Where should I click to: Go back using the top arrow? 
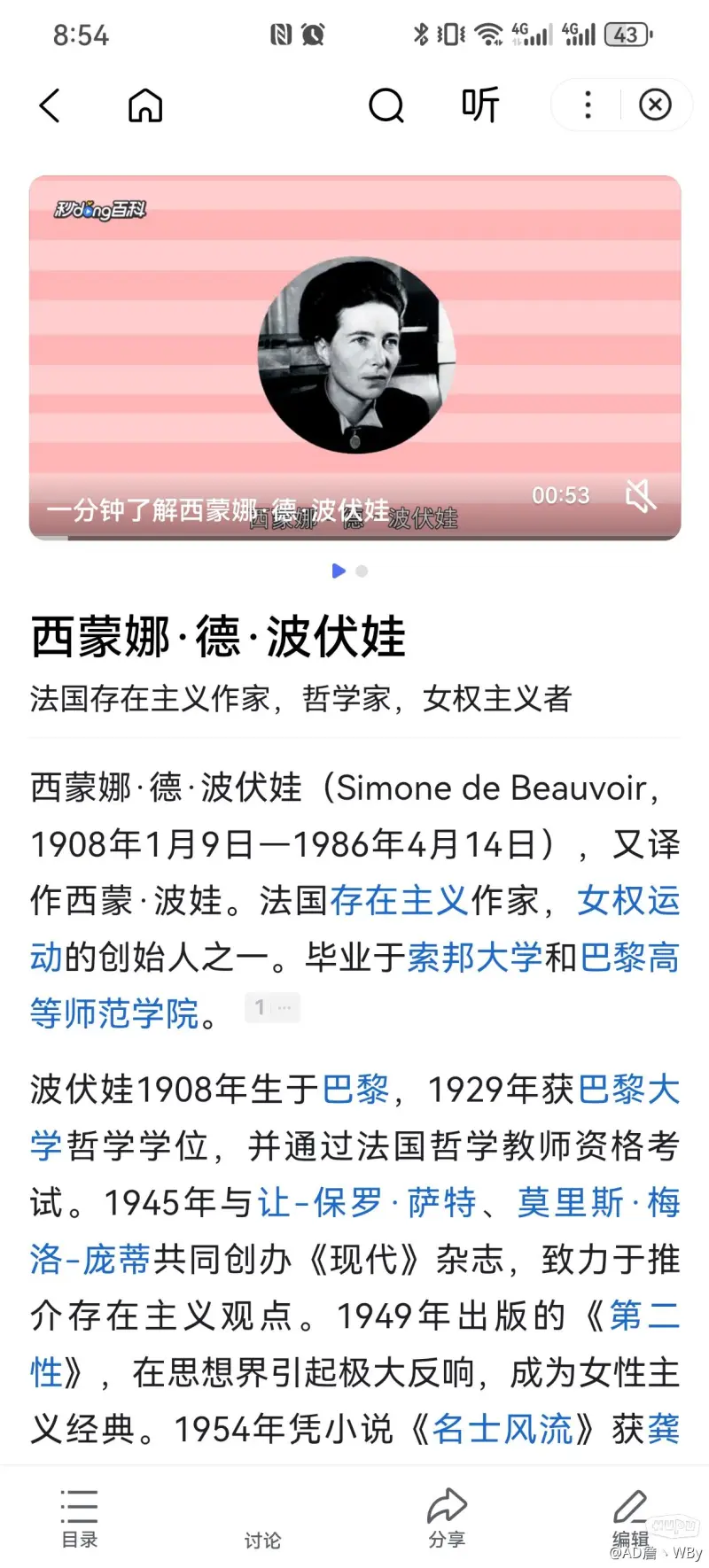click(51, 105)
